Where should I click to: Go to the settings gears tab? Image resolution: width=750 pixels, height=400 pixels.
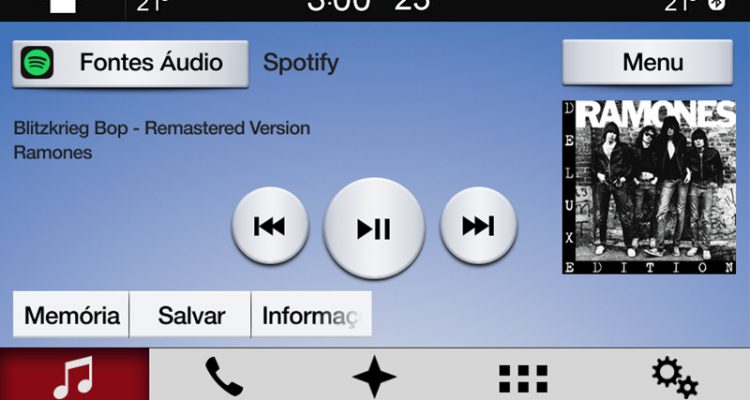[x=673, y=377]
